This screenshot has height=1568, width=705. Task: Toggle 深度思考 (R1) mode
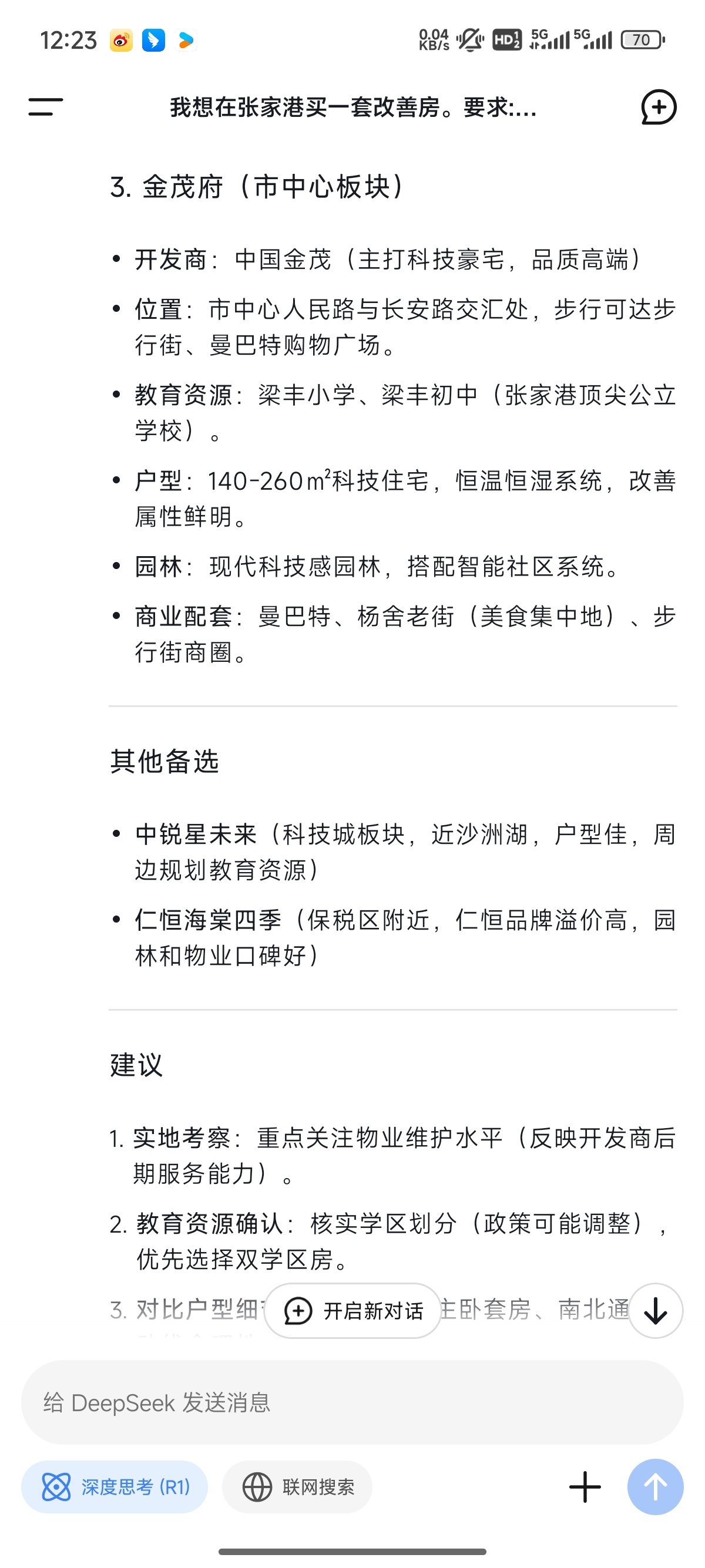pyautogui.click(x=115, y=1487)
